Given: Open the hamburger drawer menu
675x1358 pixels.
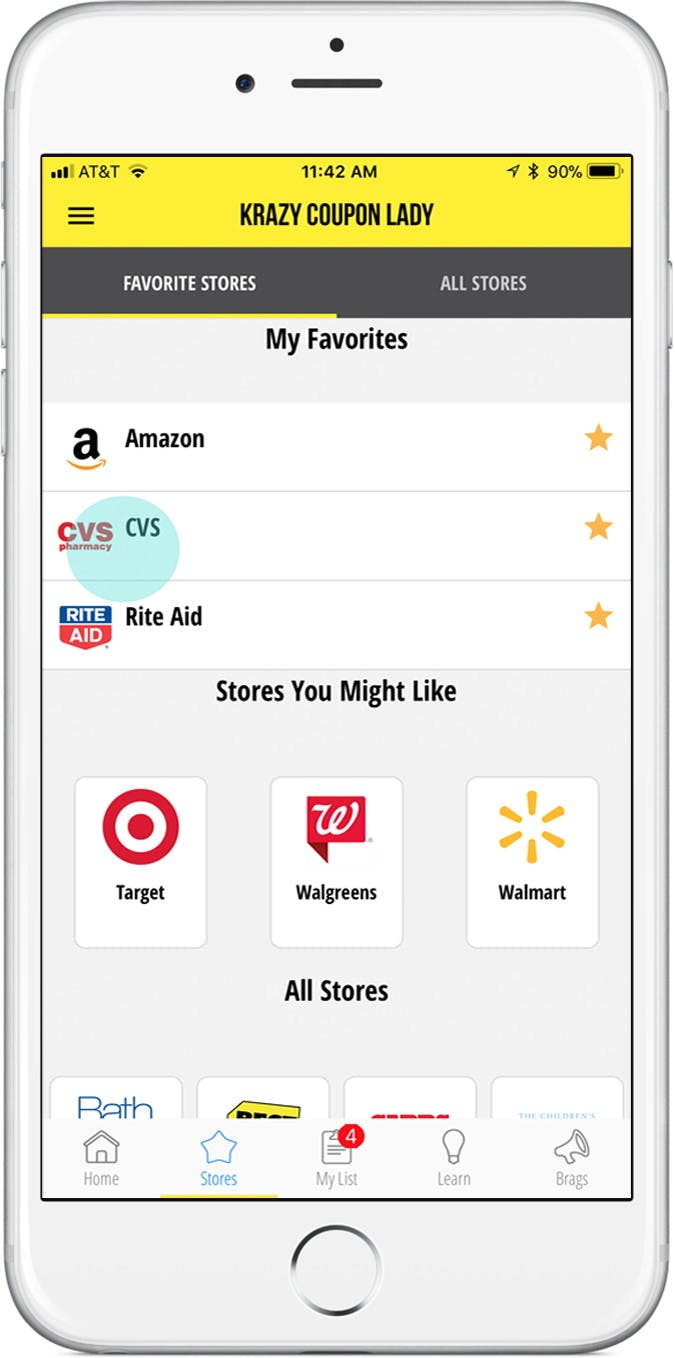Looking at the screenshot, I should pyautogui.click(x=81, y=215).
